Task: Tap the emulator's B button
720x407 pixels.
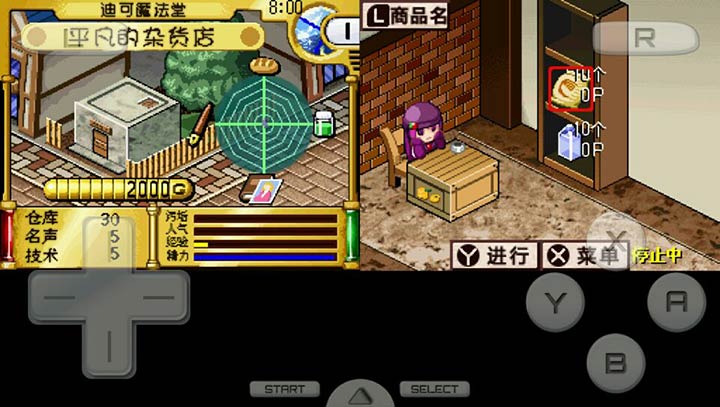Action: [616, 362]
